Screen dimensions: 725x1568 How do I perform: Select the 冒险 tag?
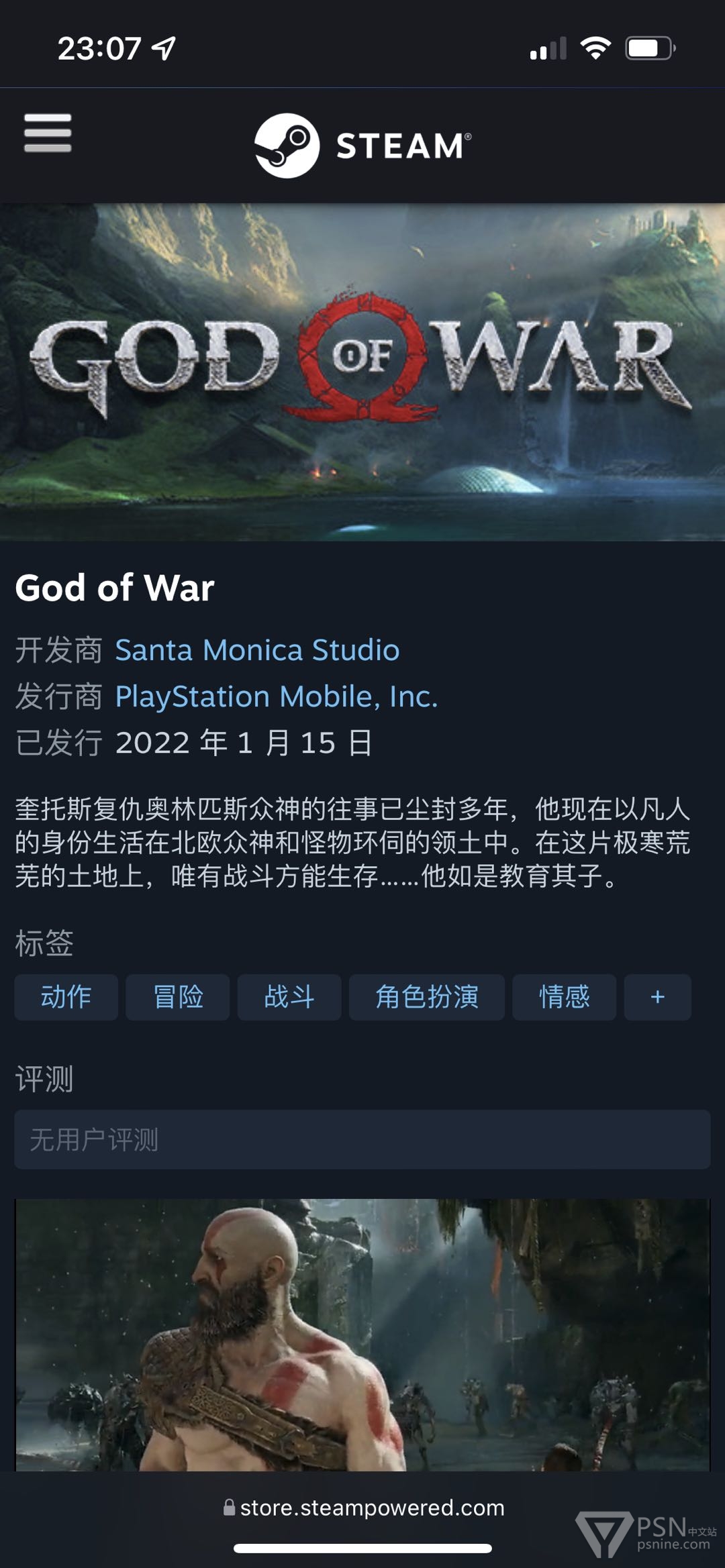point(177,997)
